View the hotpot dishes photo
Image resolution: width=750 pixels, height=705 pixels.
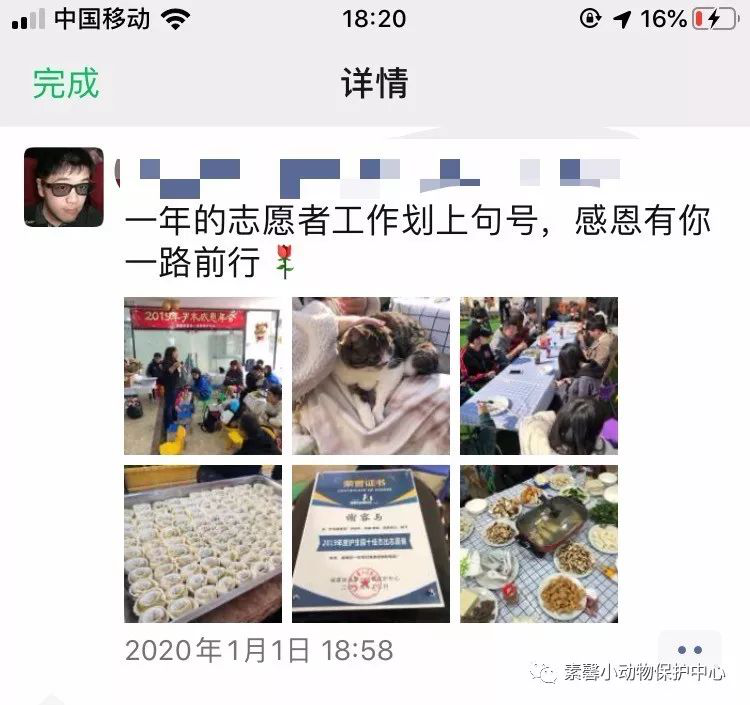[539, 544]
